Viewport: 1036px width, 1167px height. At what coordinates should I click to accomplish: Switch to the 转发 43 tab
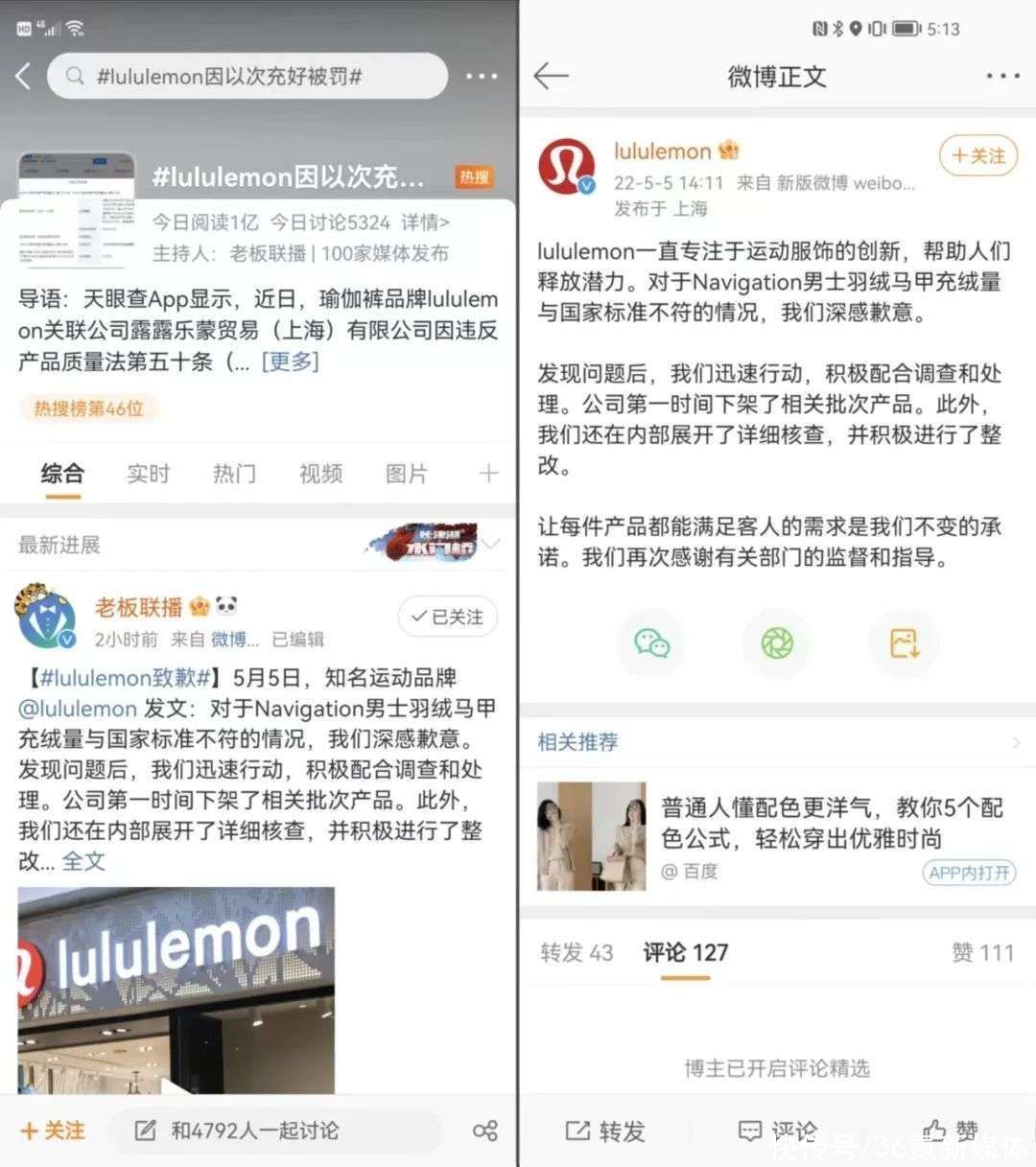click(576, 952)
